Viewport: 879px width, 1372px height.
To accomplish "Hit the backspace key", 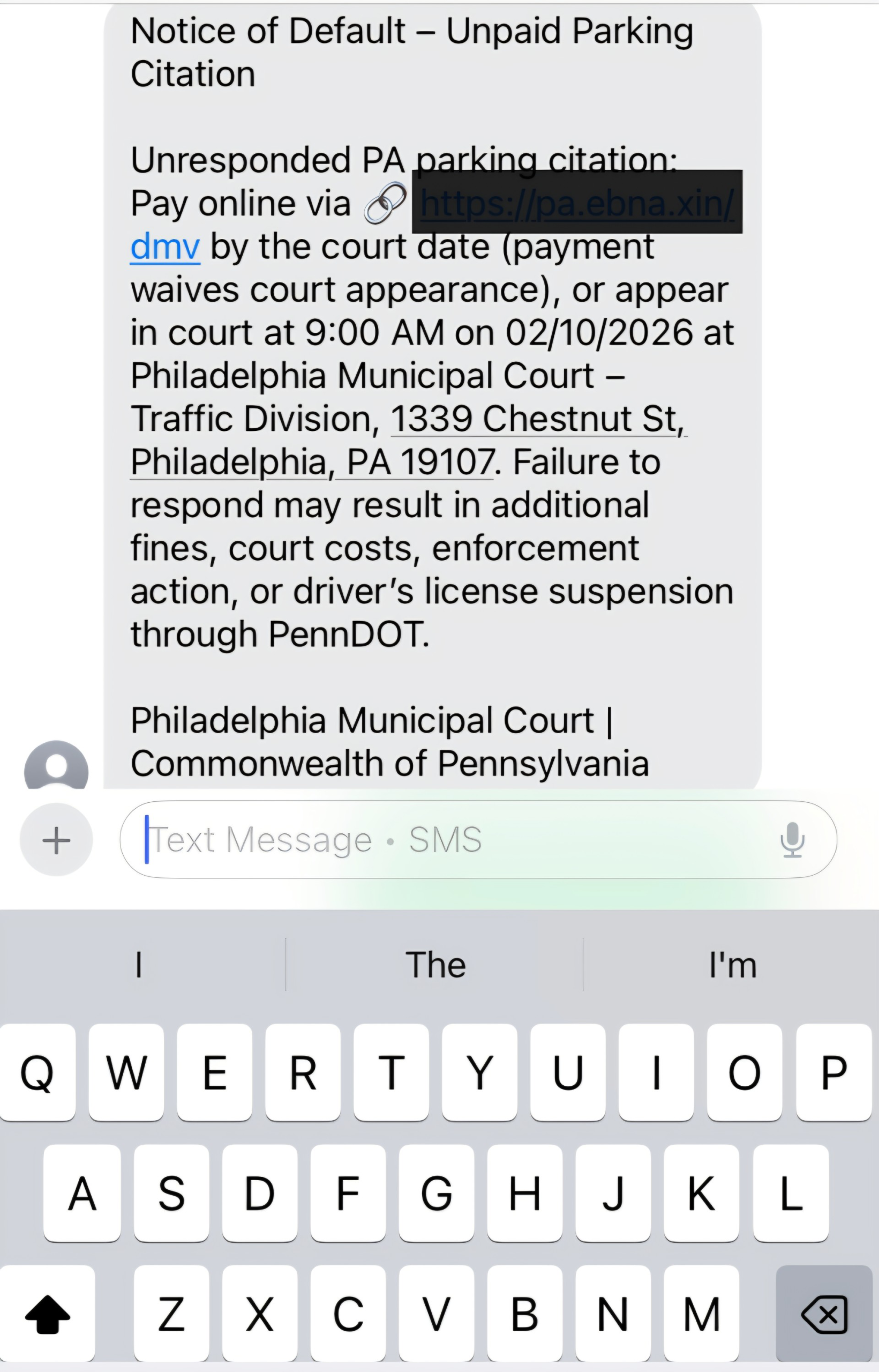I will pos(824,1314).
